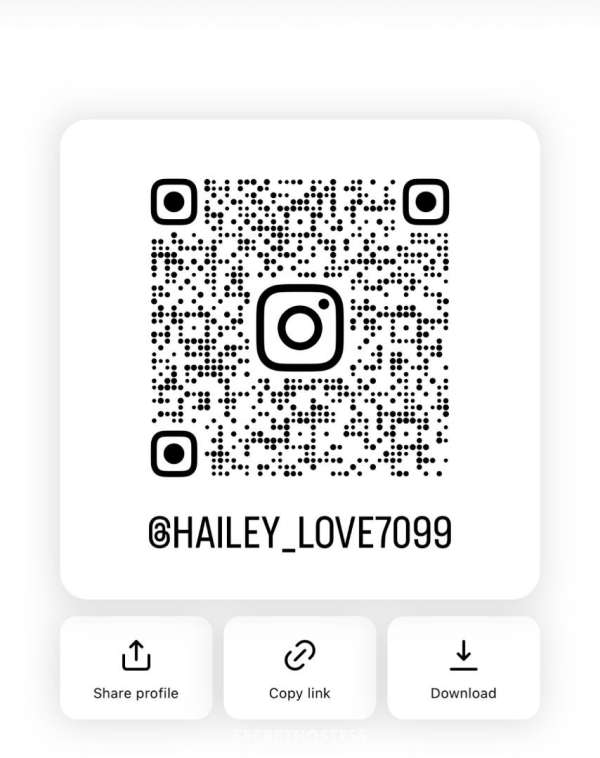
Task: Copy the profile link
Action: [x=300, y=668]
